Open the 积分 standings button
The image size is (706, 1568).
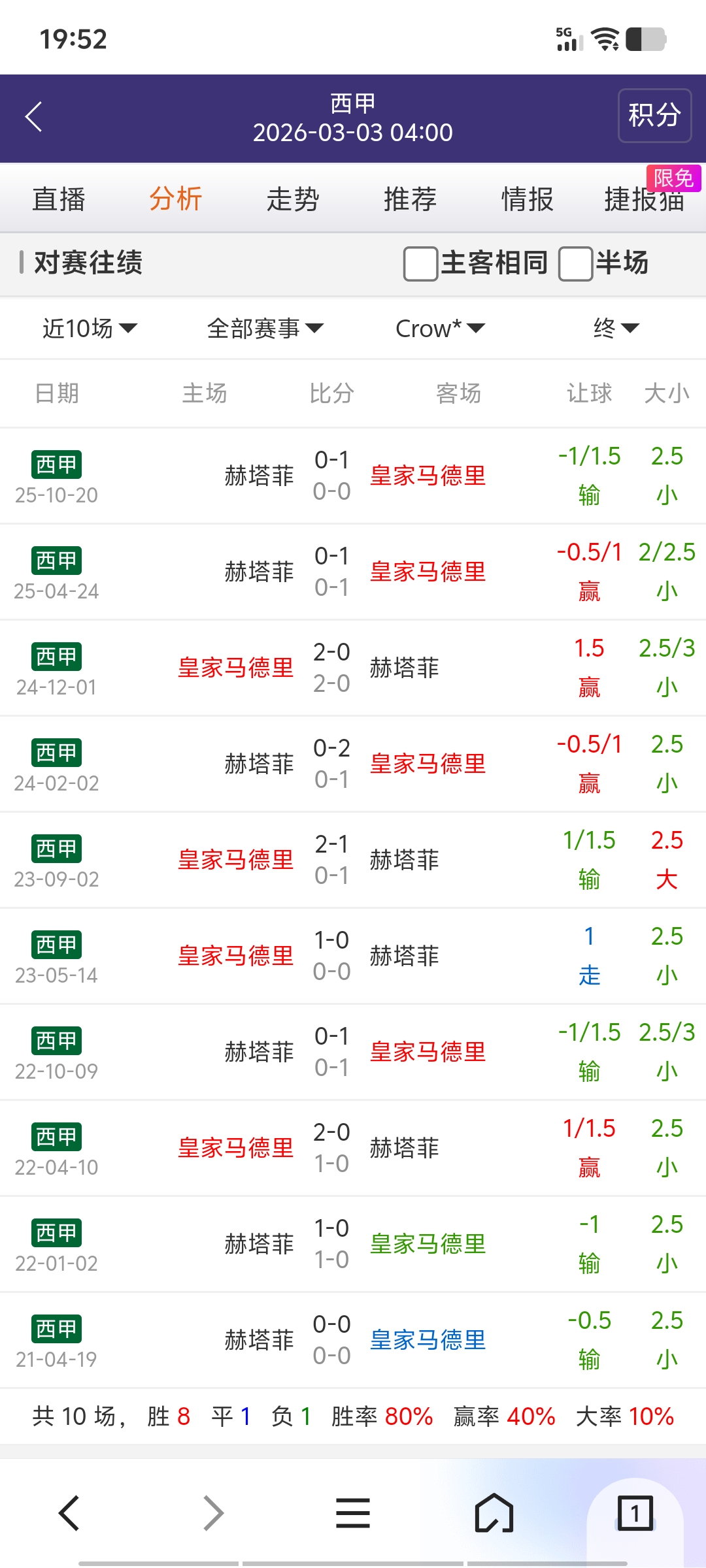coord(654,116)
